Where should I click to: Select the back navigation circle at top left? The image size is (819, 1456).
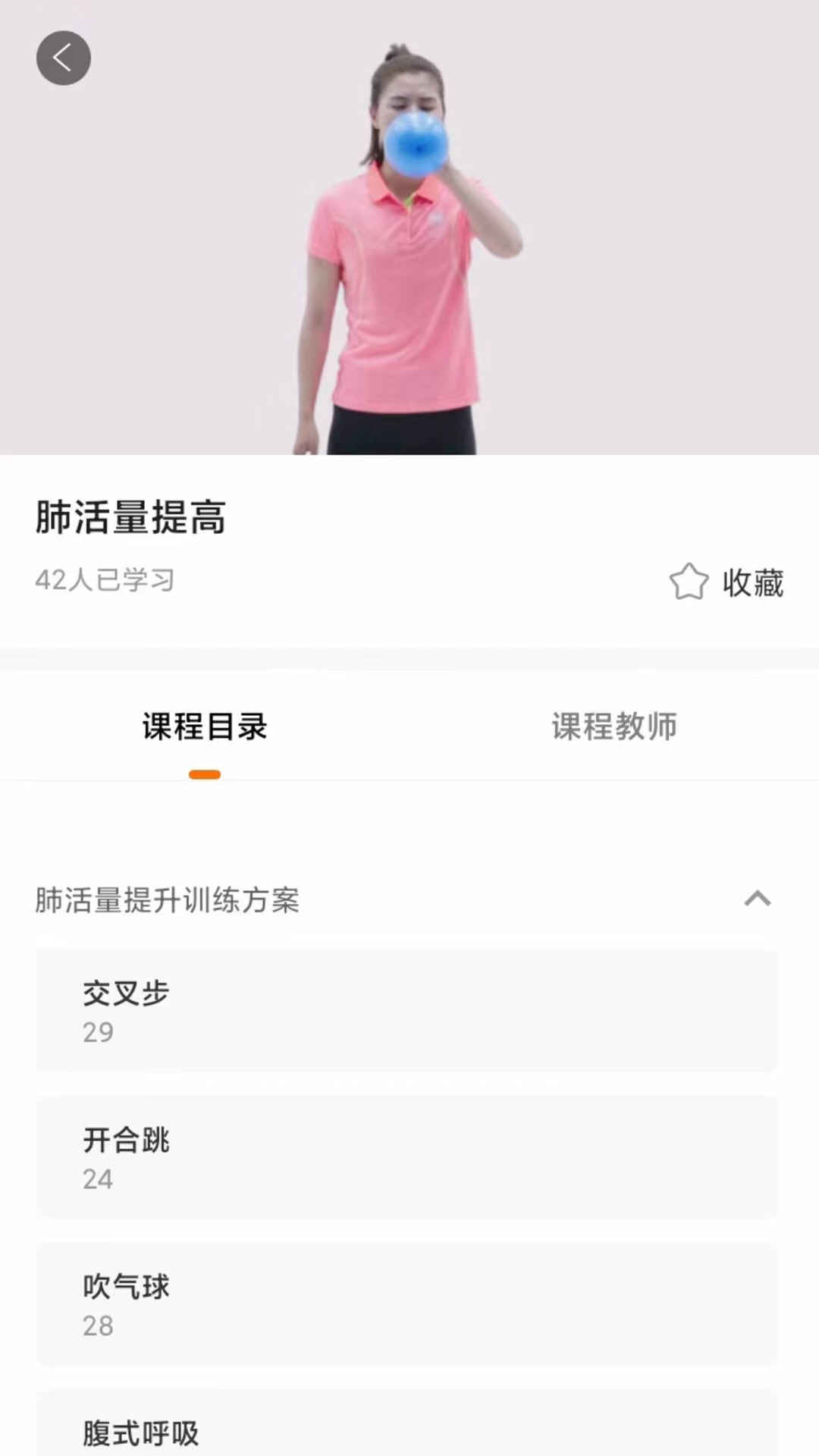[64, 58]
